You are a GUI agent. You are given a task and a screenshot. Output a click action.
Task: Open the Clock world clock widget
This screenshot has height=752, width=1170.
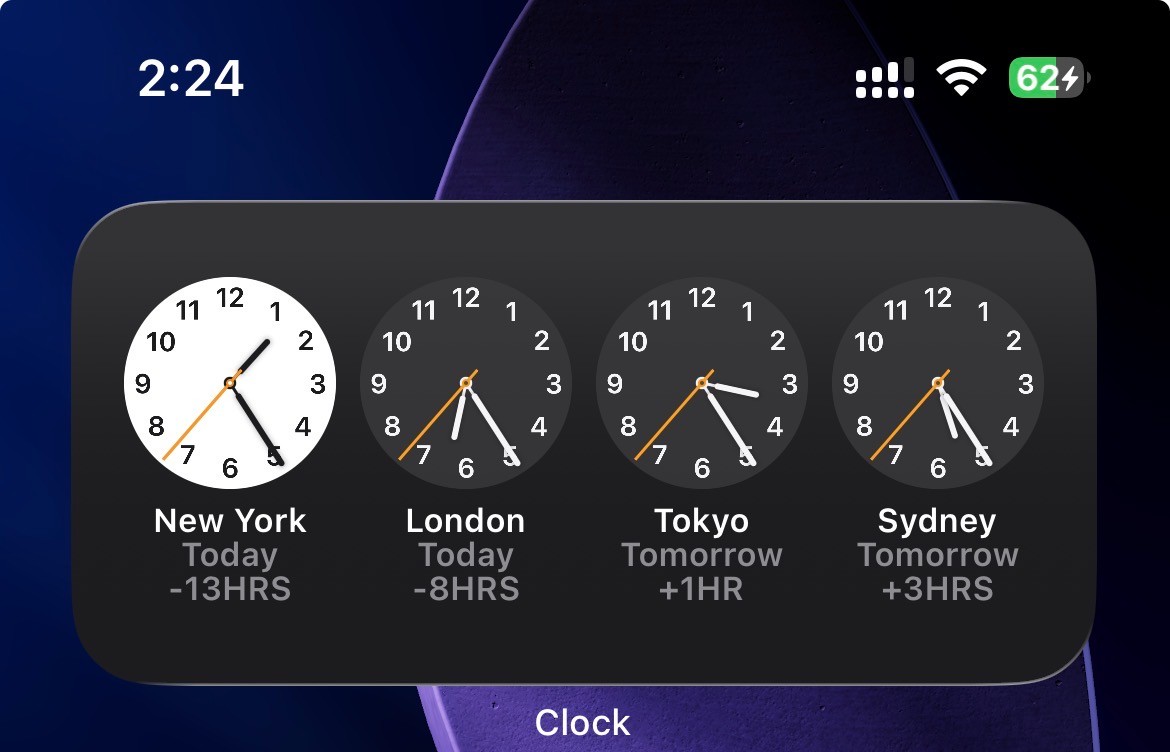(x=583, y=440)
